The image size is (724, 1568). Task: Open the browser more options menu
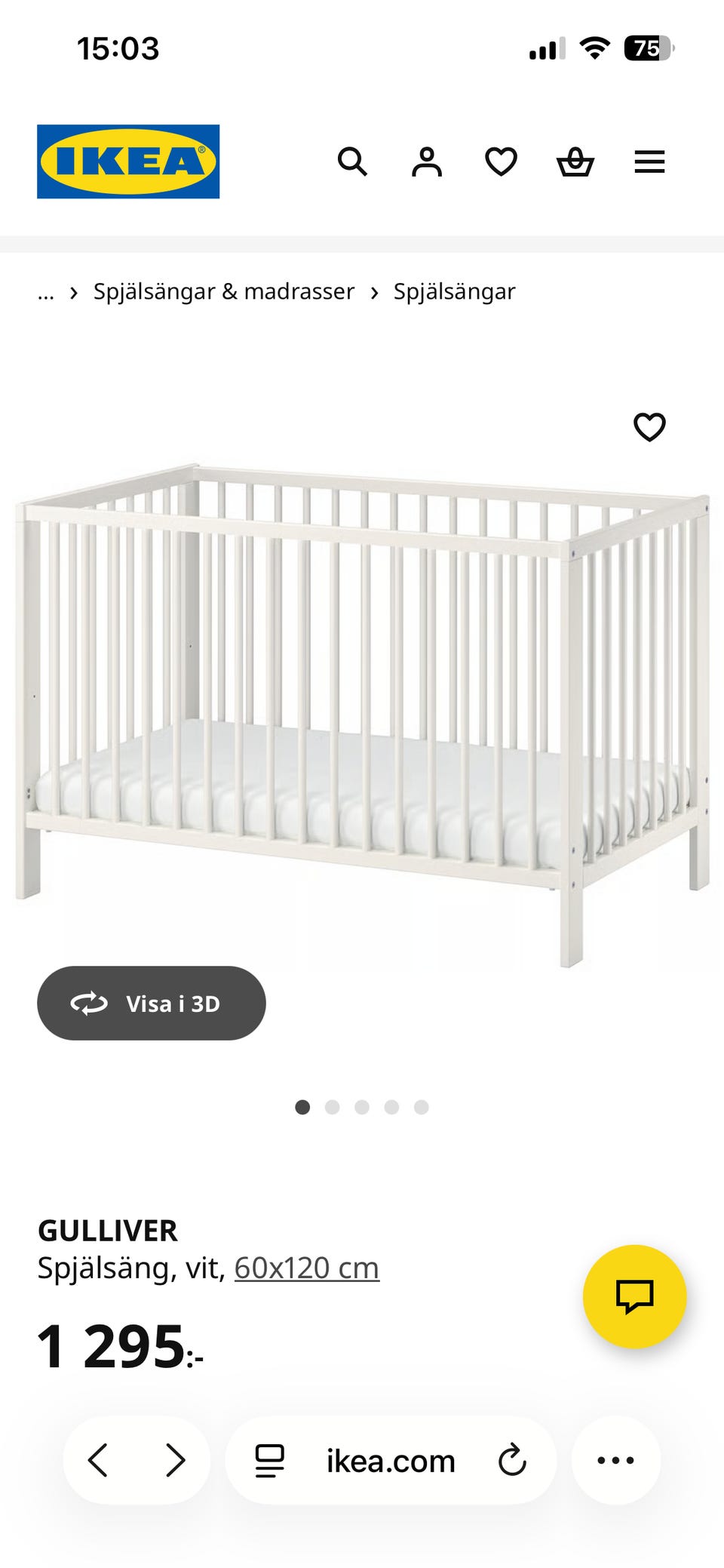click(615, 1460)
